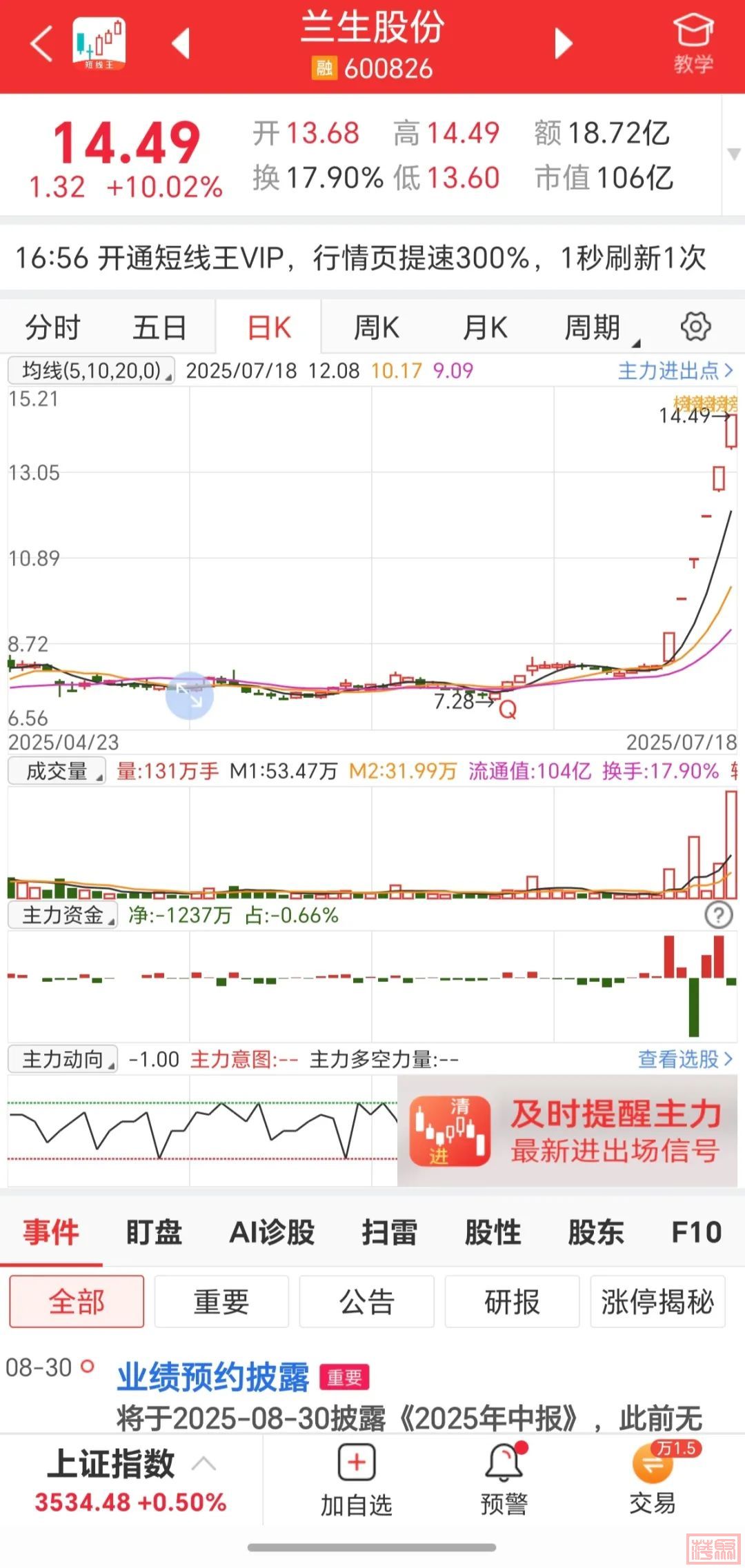Screen dimensions: 745x1568
Task: Switch to previous stock with left triangle
Action: pos(181,44)
